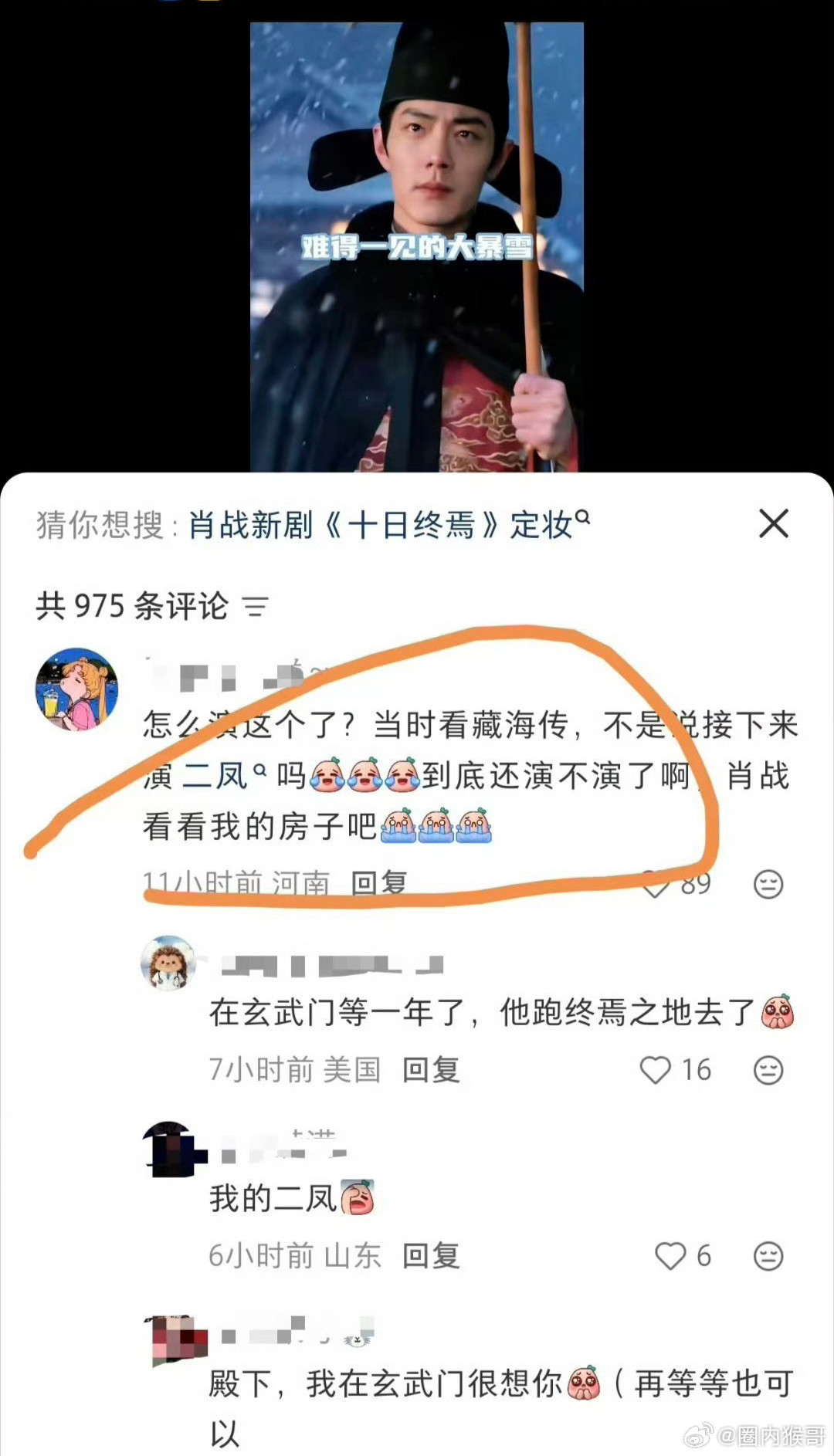Click the smiley icon beside the 在玄武门 comment
This screenshot has width=834, height=1456.
point(767,1071)
